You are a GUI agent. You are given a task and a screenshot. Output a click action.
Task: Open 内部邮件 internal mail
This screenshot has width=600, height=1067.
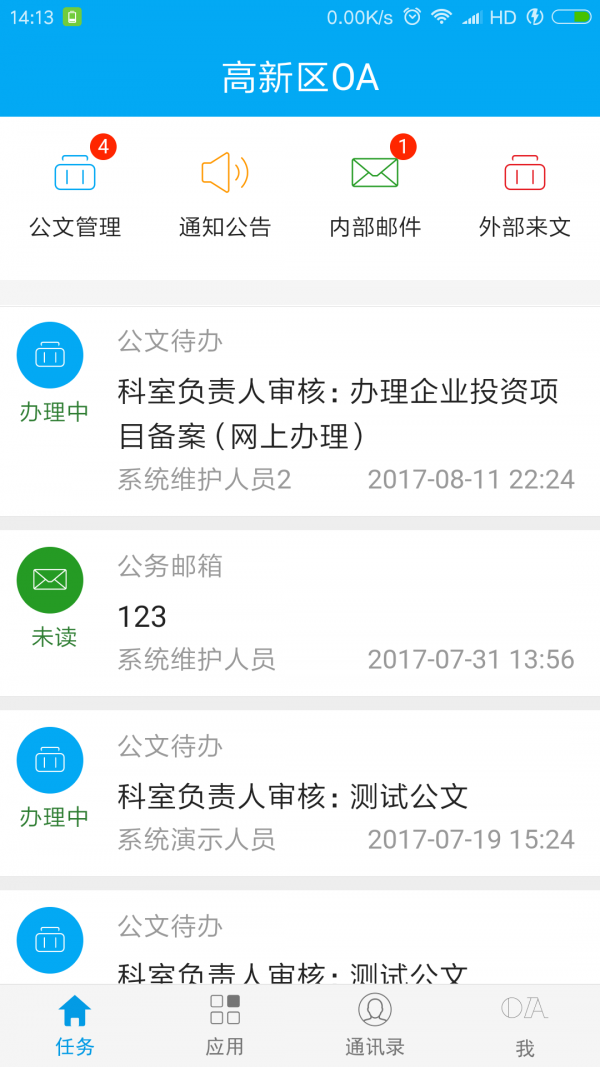375,195
